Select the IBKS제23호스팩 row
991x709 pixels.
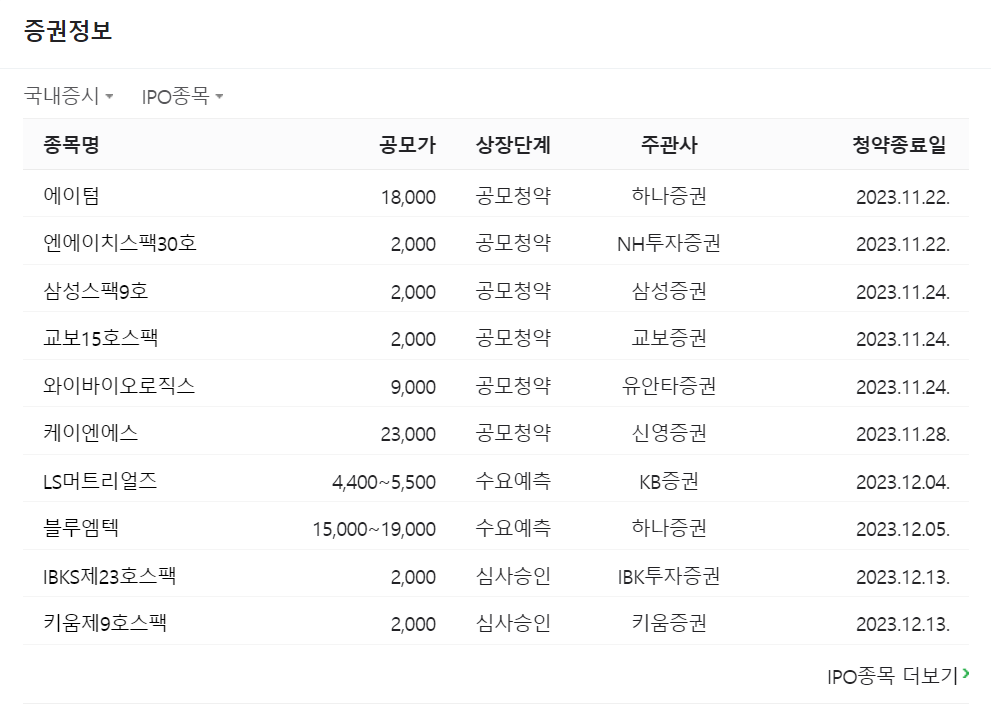(110, 576)
